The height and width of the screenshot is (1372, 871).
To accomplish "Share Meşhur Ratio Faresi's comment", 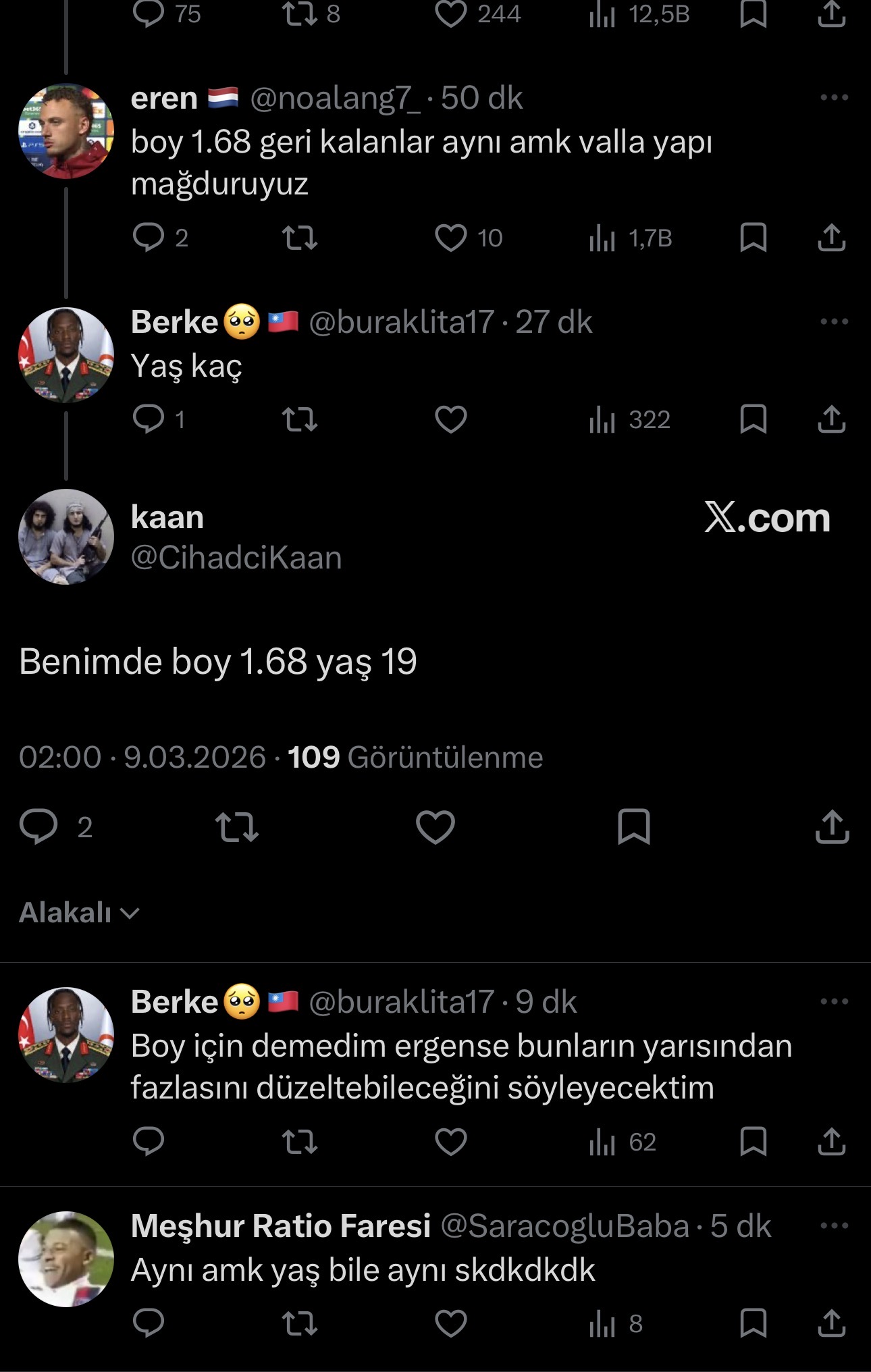I will pyautogui.click(x=832, y=1323).
